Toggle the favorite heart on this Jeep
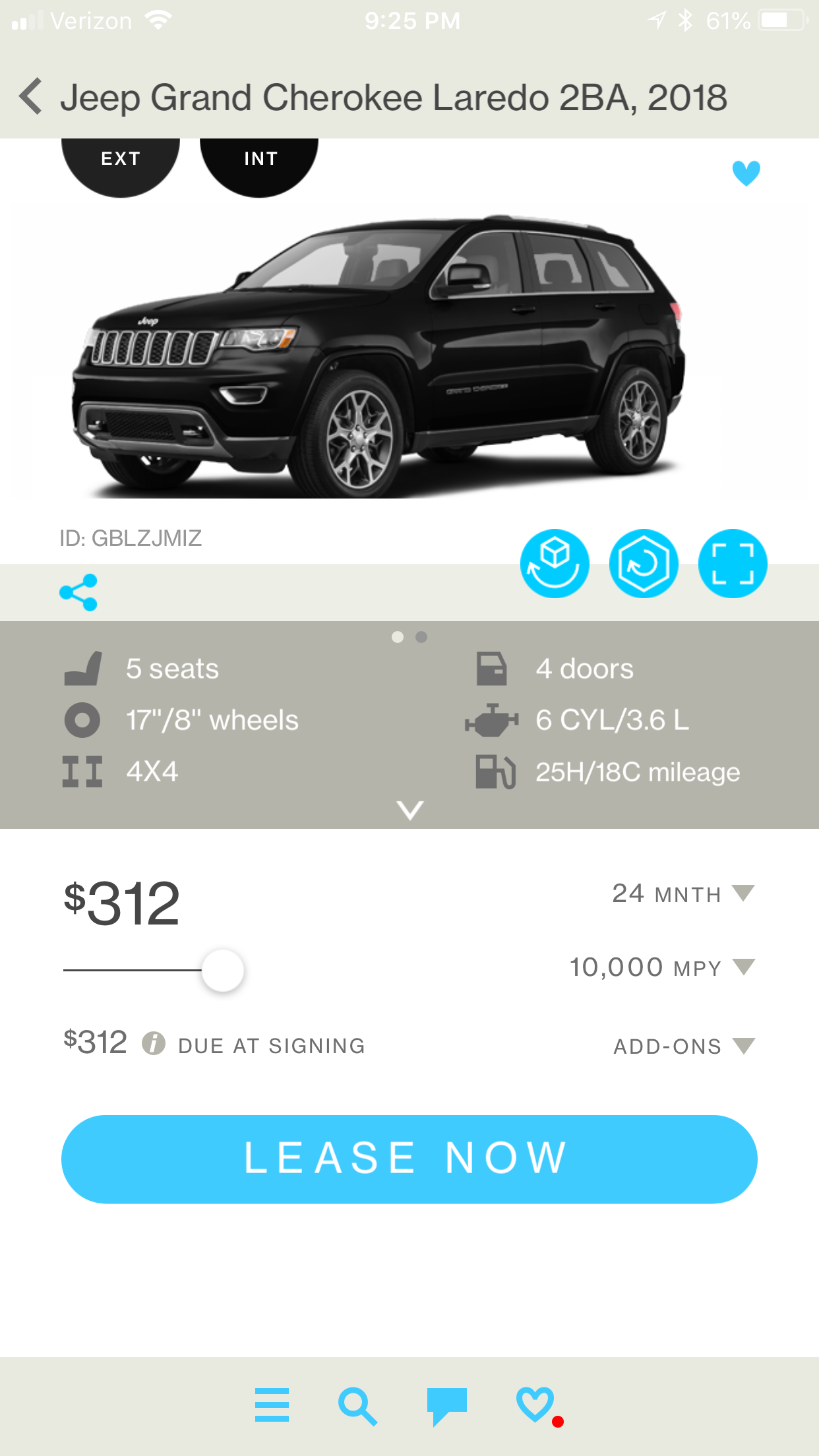 pyautogui.click(x=746, y=173)
